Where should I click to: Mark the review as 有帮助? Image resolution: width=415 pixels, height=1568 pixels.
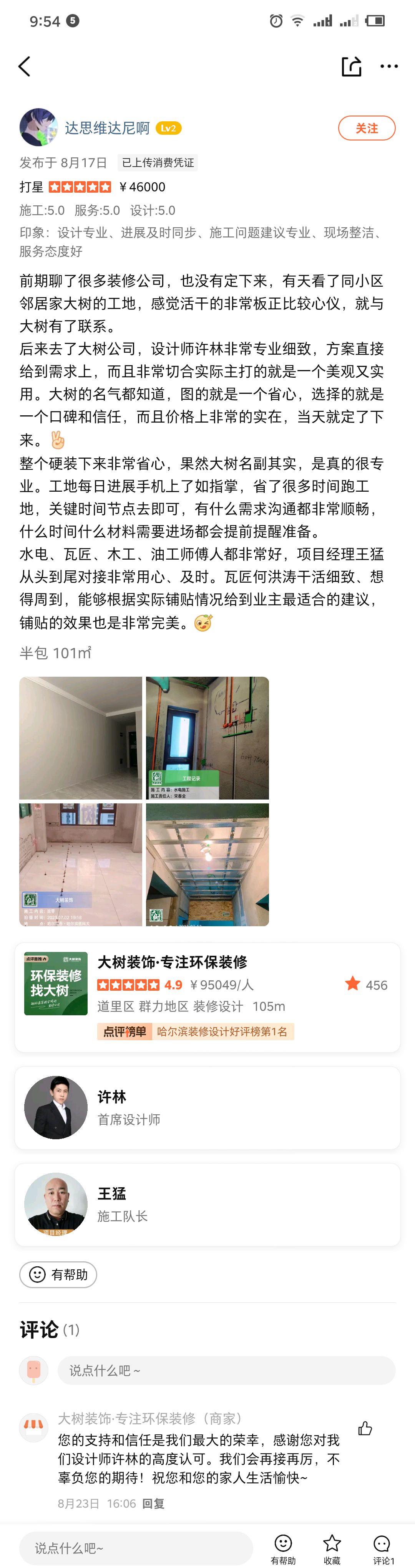pos(58,1274)
